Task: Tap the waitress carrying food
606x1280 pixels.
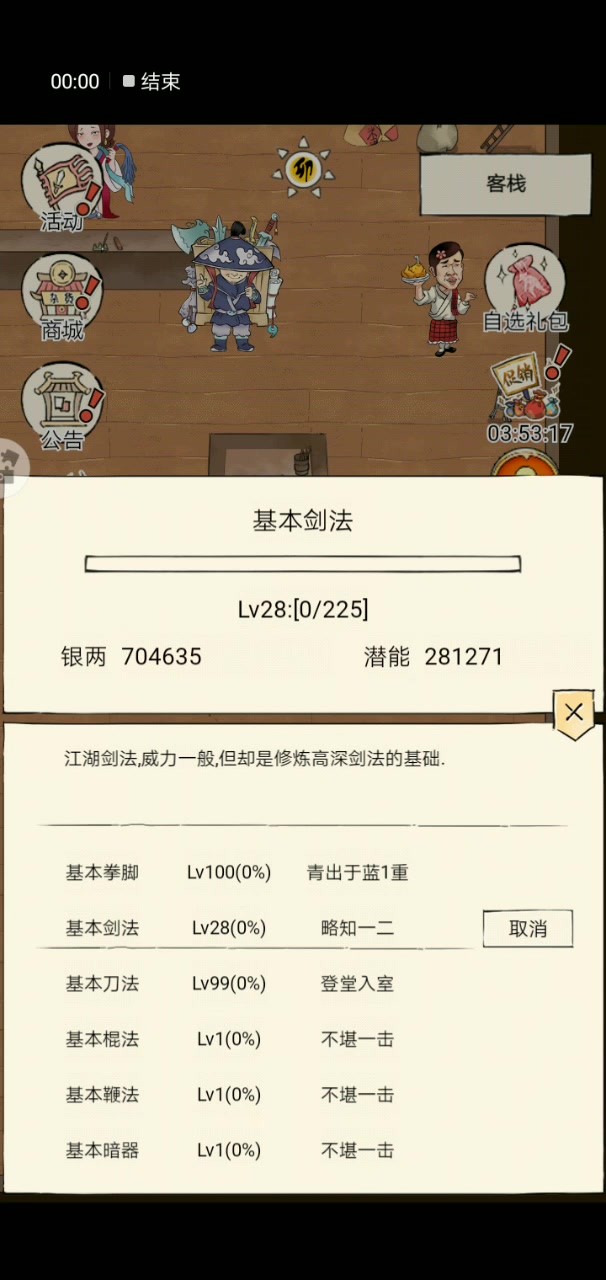Action: pos(443,298)
